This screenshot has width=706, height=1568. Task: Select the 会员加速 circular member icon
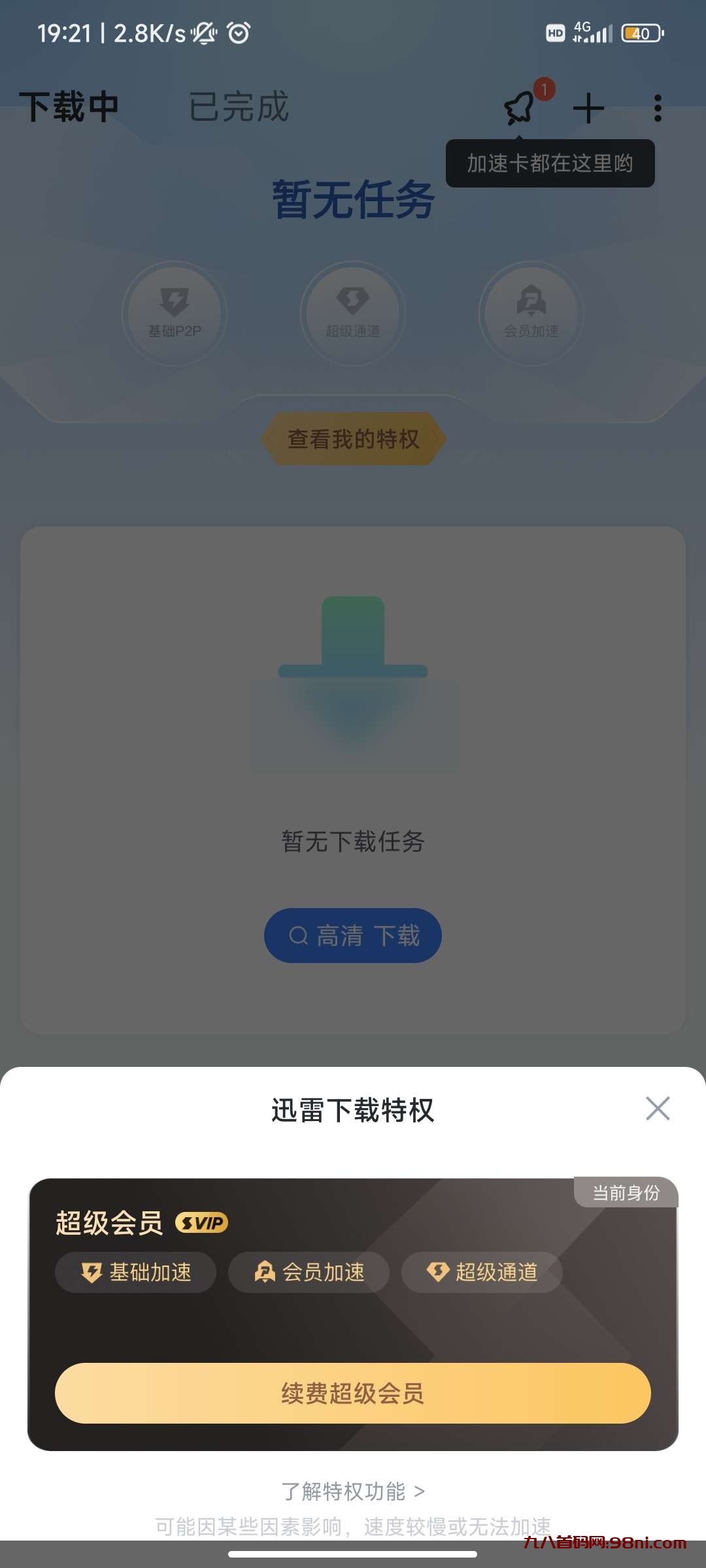tap(531, 314)
